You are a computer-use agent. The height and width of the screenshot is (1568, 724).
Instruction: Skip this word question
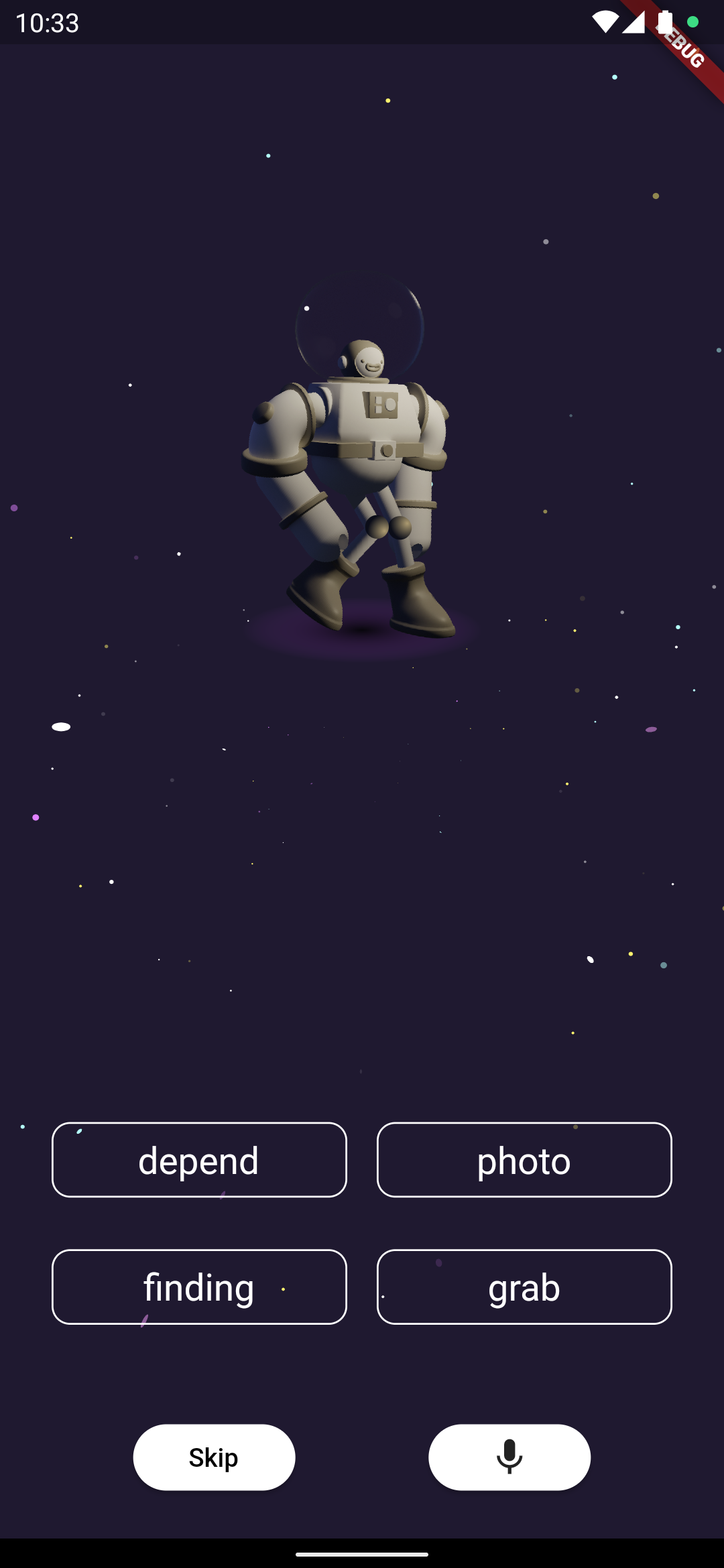(x=214, y=1457)
